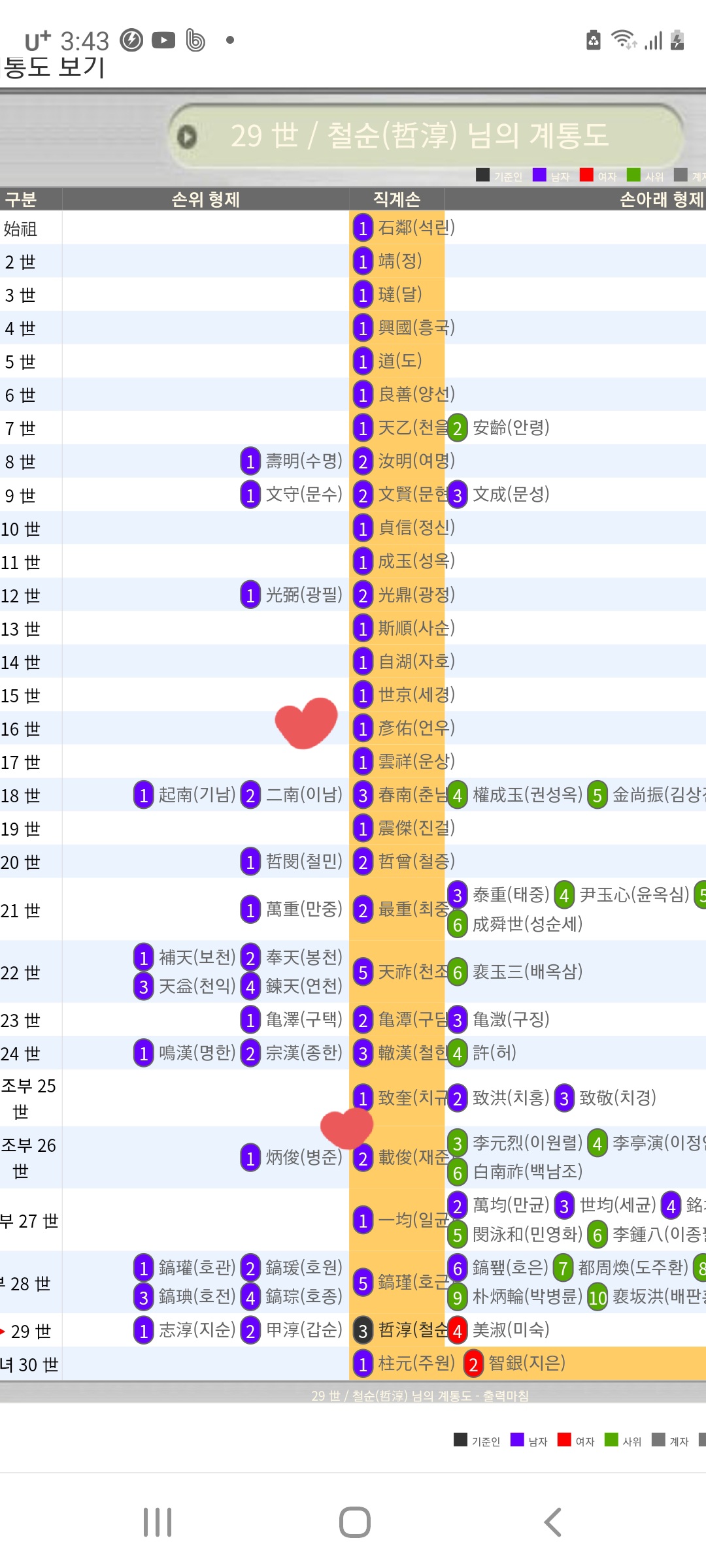Open 美淑(미숙) entry
The image size is (706, 1568).
(511, 1330)
